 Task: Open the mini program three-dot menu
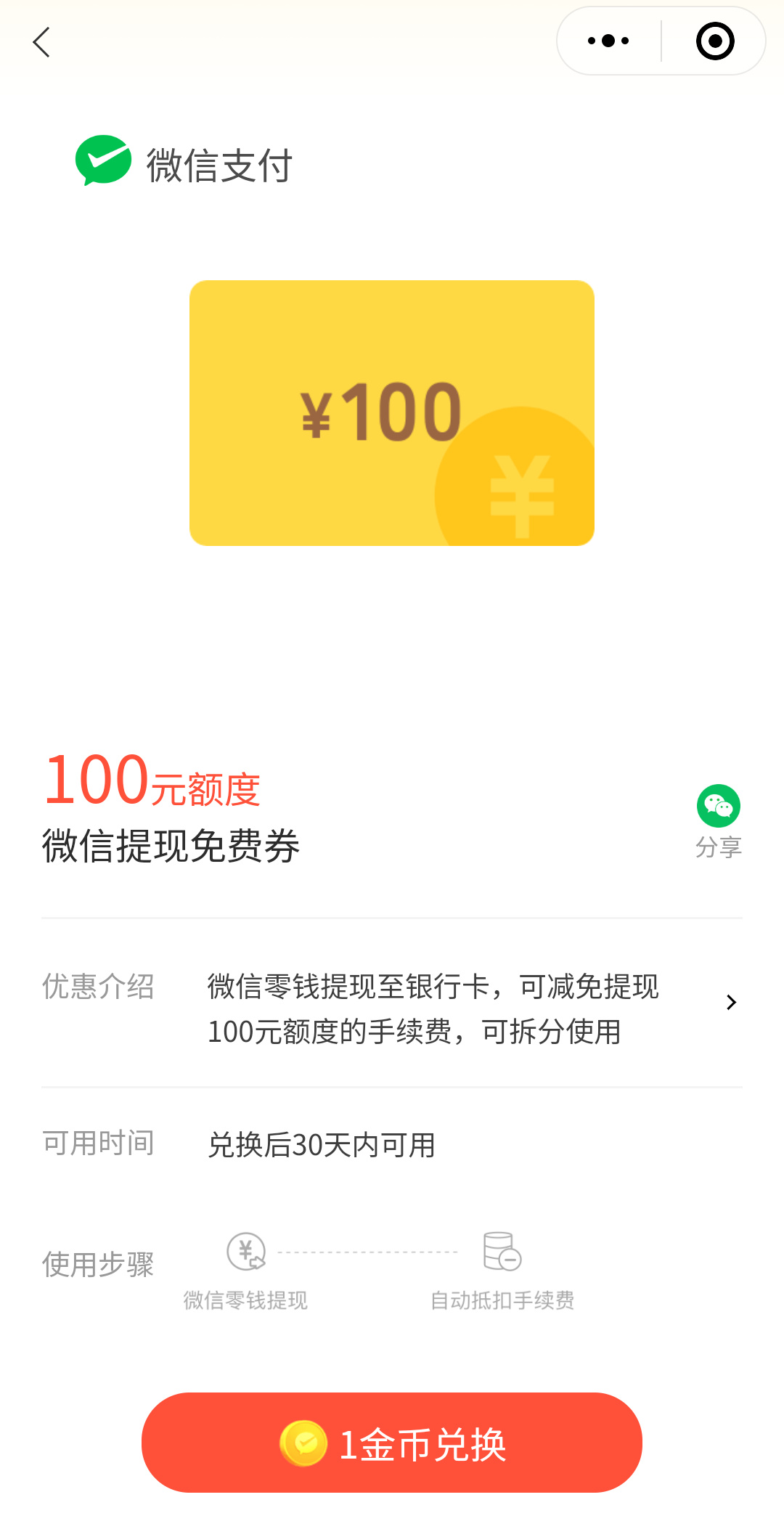[608, 41]
